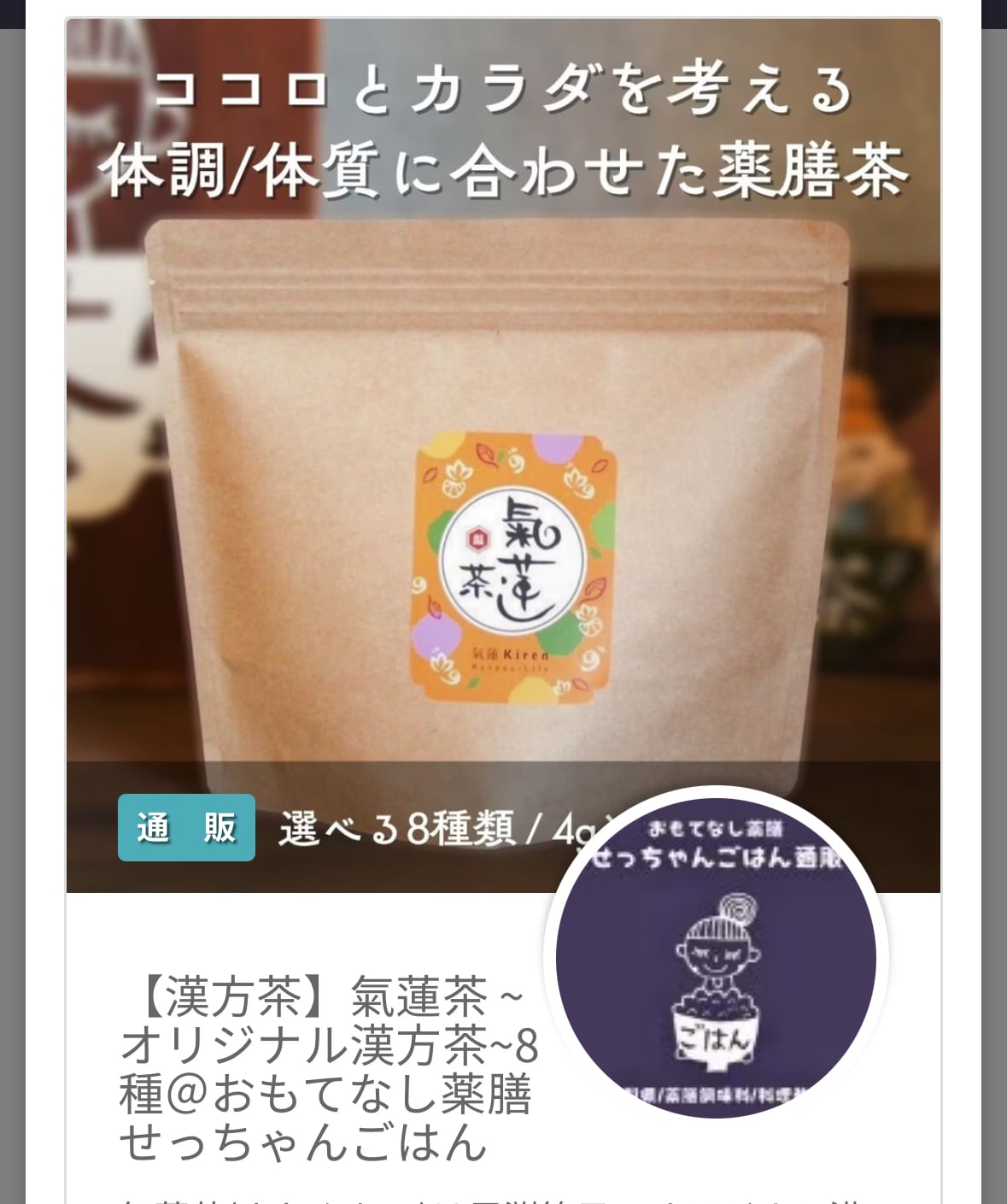The width and height of the screenshot is (1007, 1204).
Task: Open the 氣蓮茶 product banner image
Action: click(x=503, y=444)
